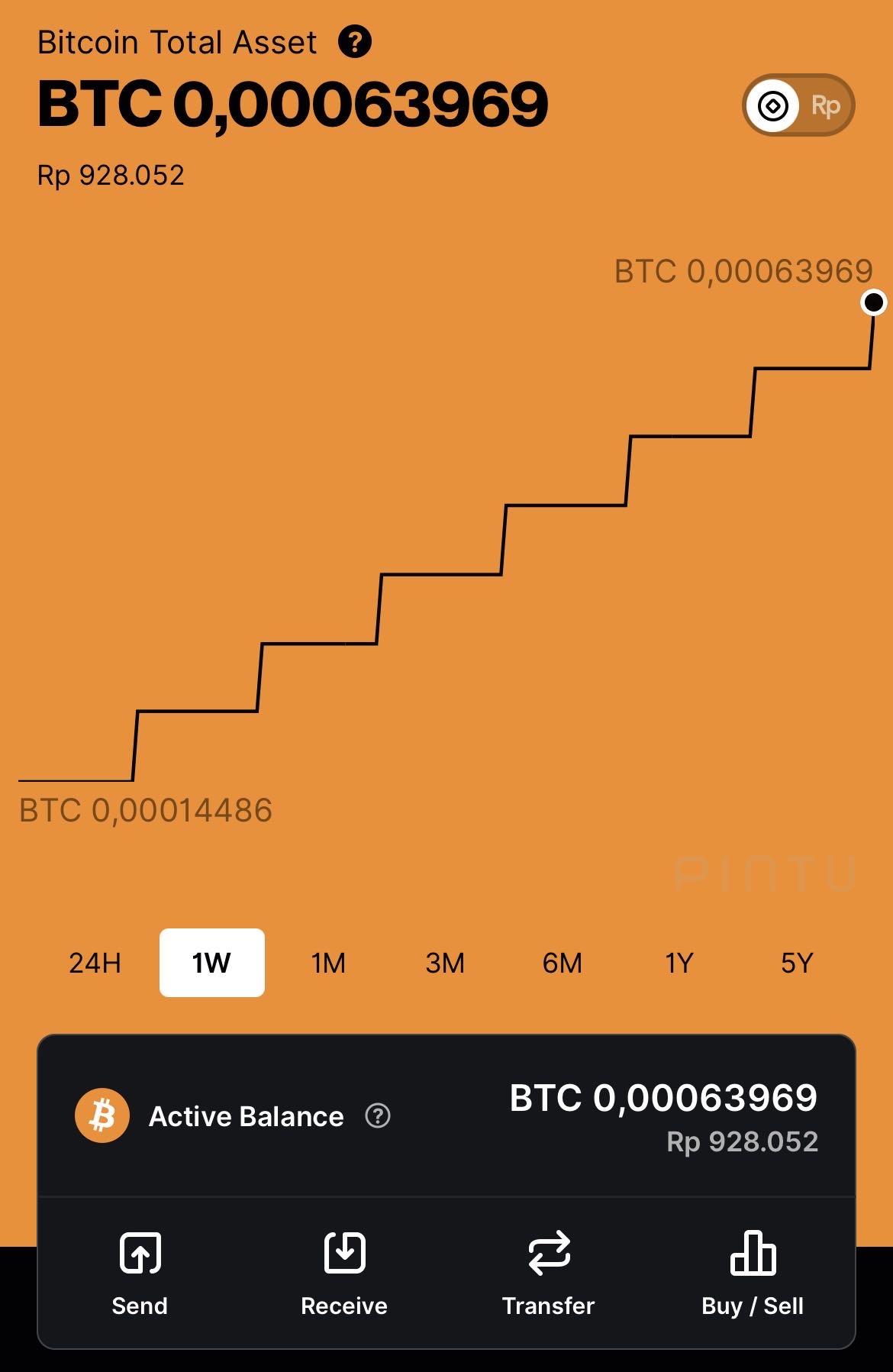Change the chart to 3M range
893x1372 pixels.
click(445, 963)
